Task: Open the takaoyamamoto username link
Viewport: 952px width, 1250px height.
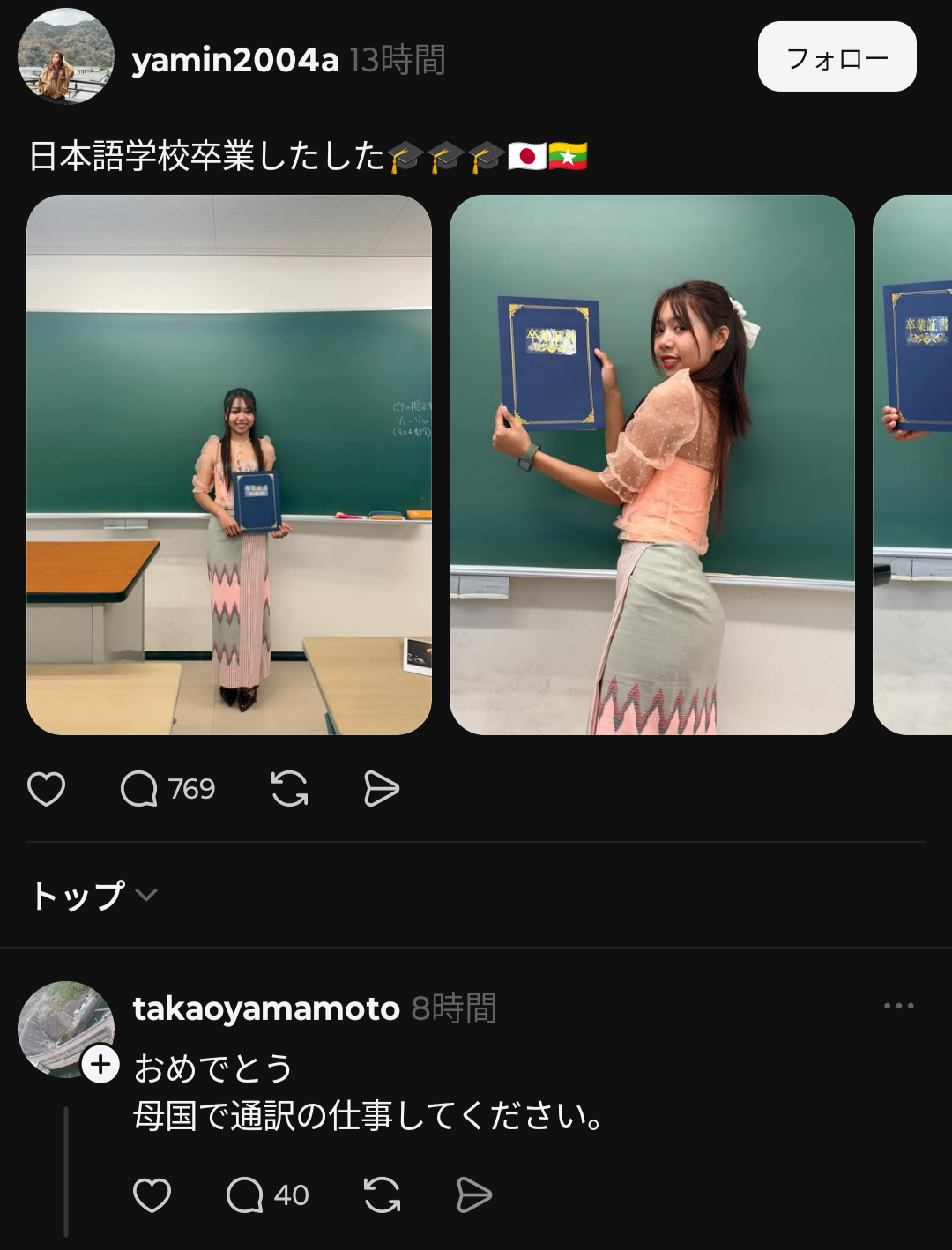Action: coord(266,1008)
